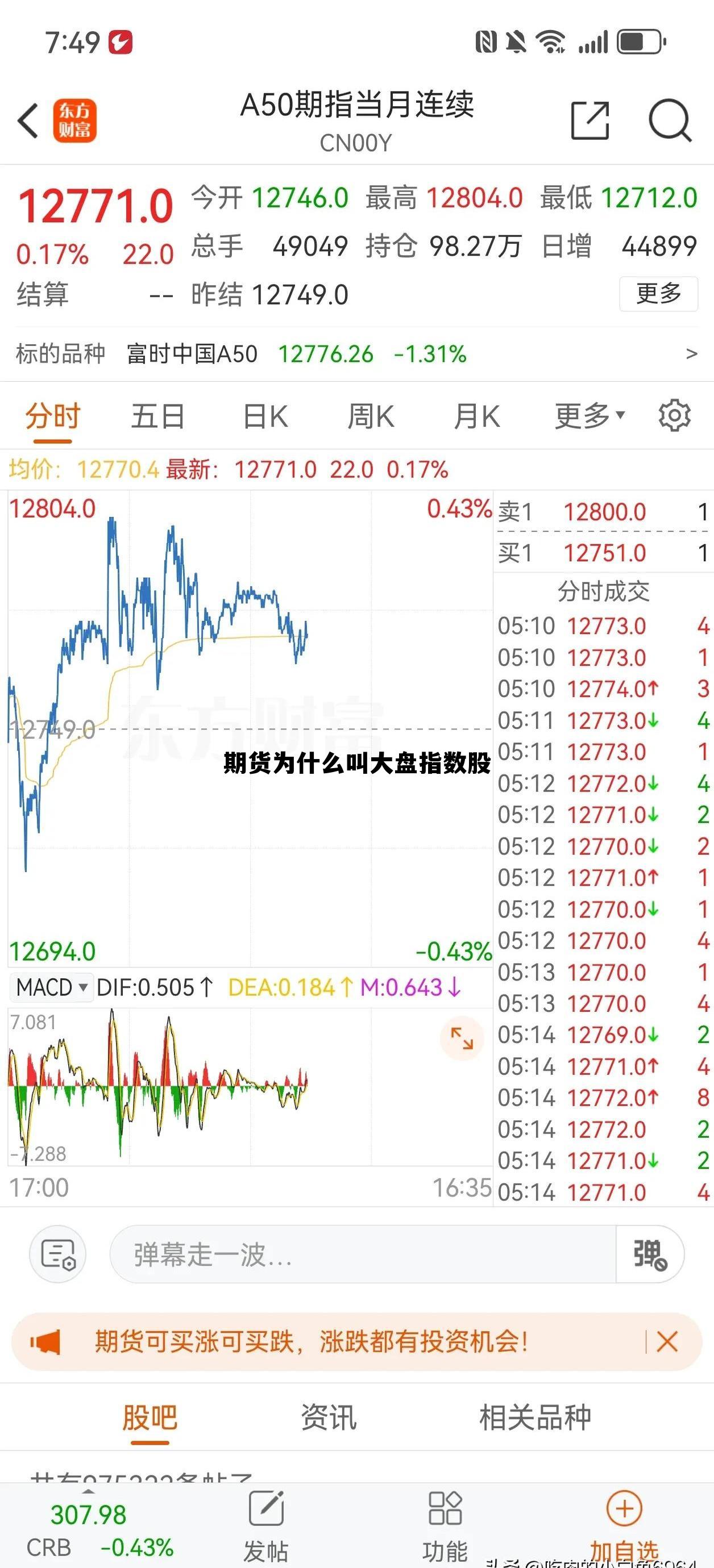The height and width of the screenshot is (1568, 714).
Task: Open the MACD indicator dropdown
Action: [x=51, y=988]
